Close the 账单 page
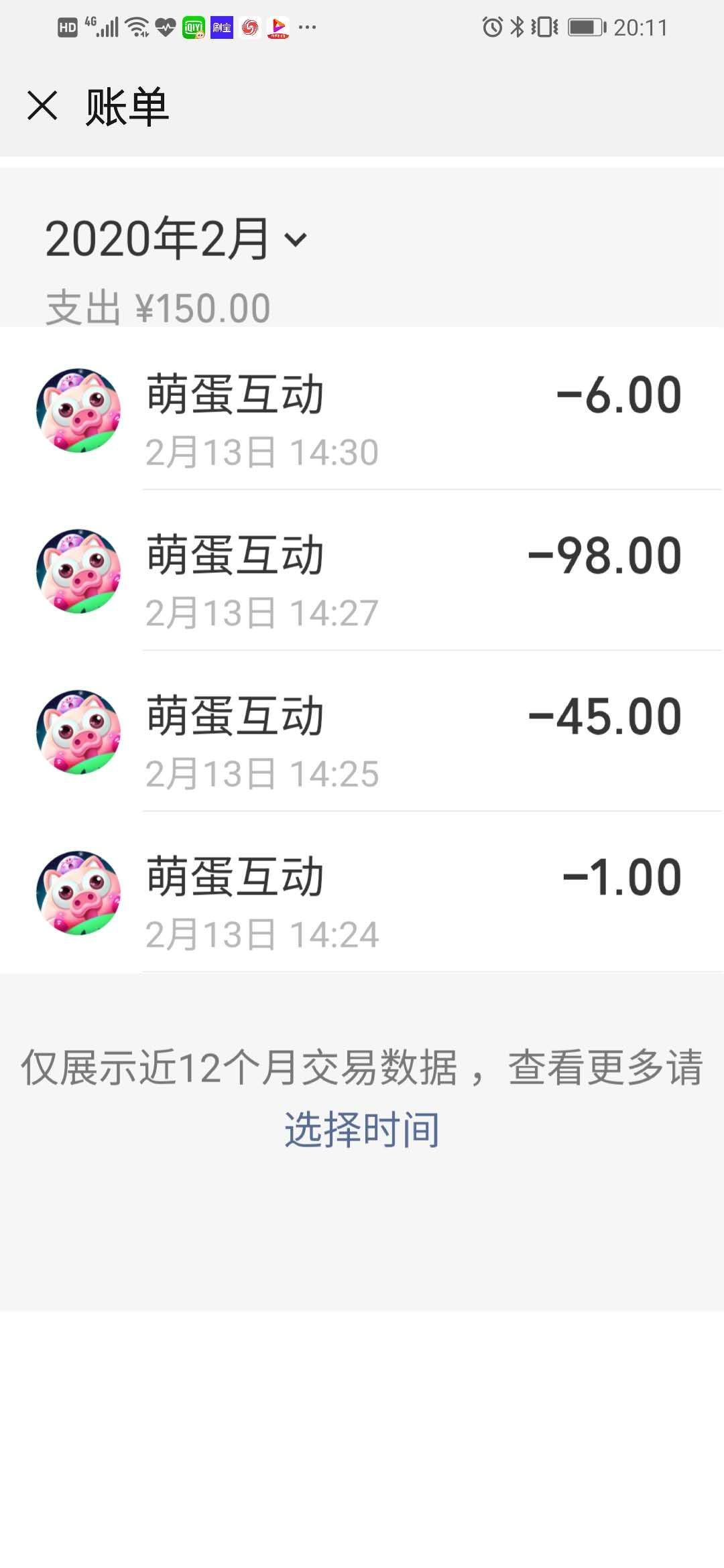The width and height of the screenshot is (724, 1568). pos(42,106)
